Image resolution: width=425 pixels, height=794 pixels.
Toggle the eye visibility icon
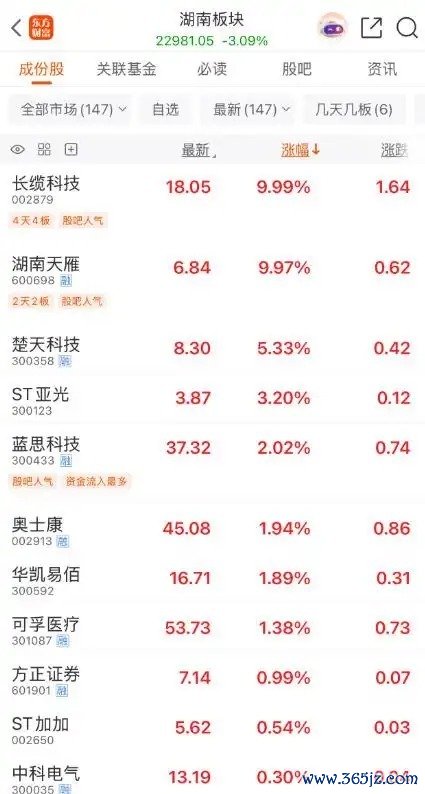[18, 149]
